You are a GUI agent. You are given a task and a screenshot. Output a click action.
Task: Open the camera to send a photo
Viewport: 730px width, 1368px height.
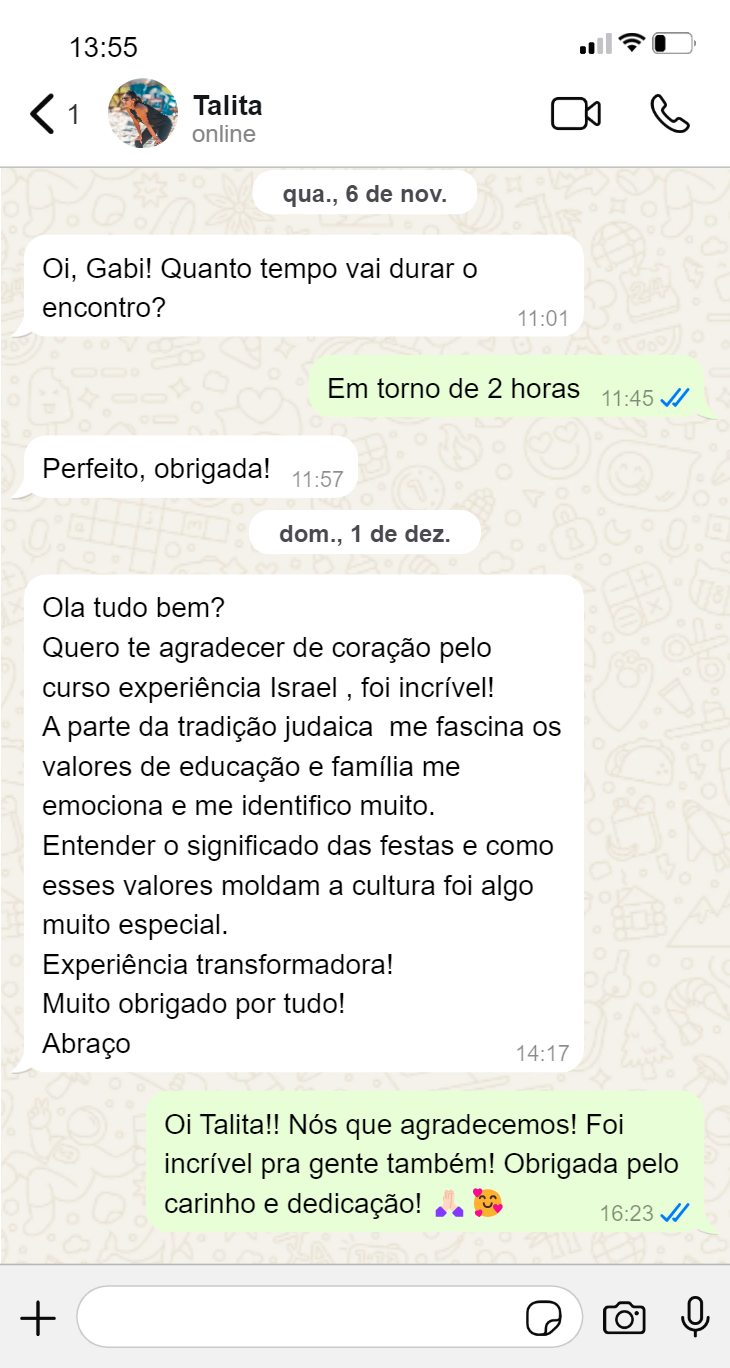(624, 1317)
